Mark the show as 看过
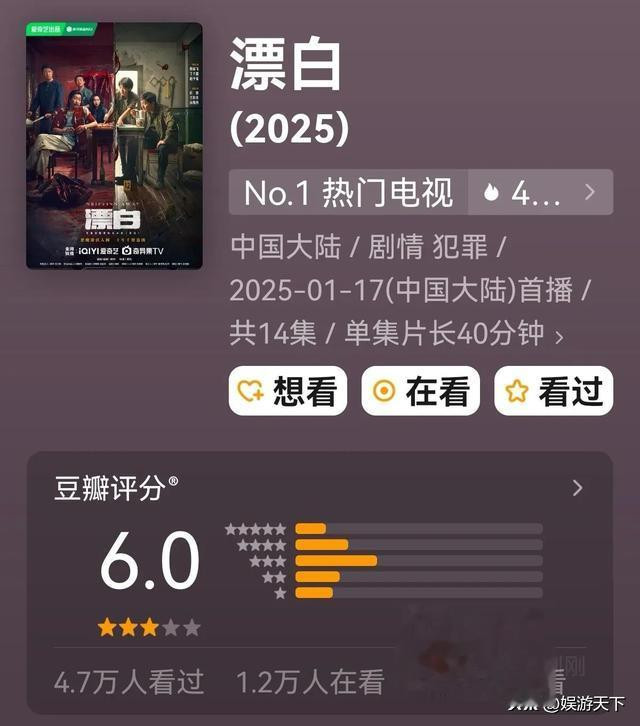The width and height of the screenshot is (640, 726). point(553,392)
